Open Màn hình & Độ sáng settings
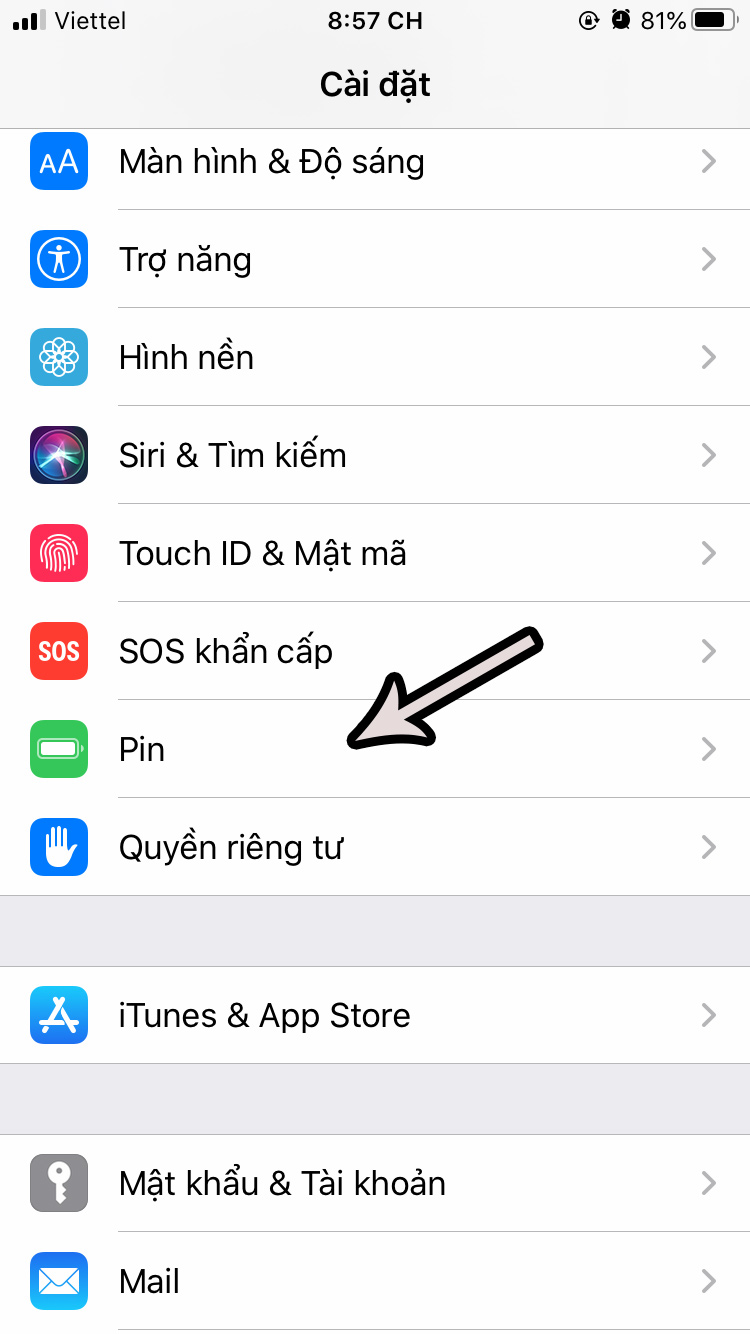 click(272, 162)
